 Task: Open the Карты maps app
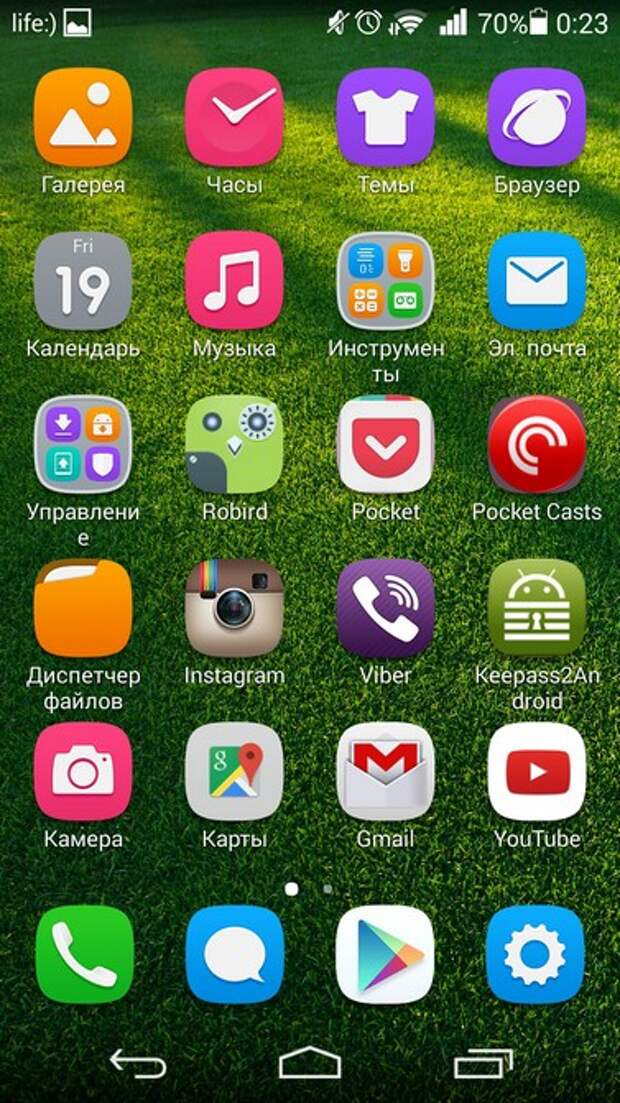coord(234,771)
